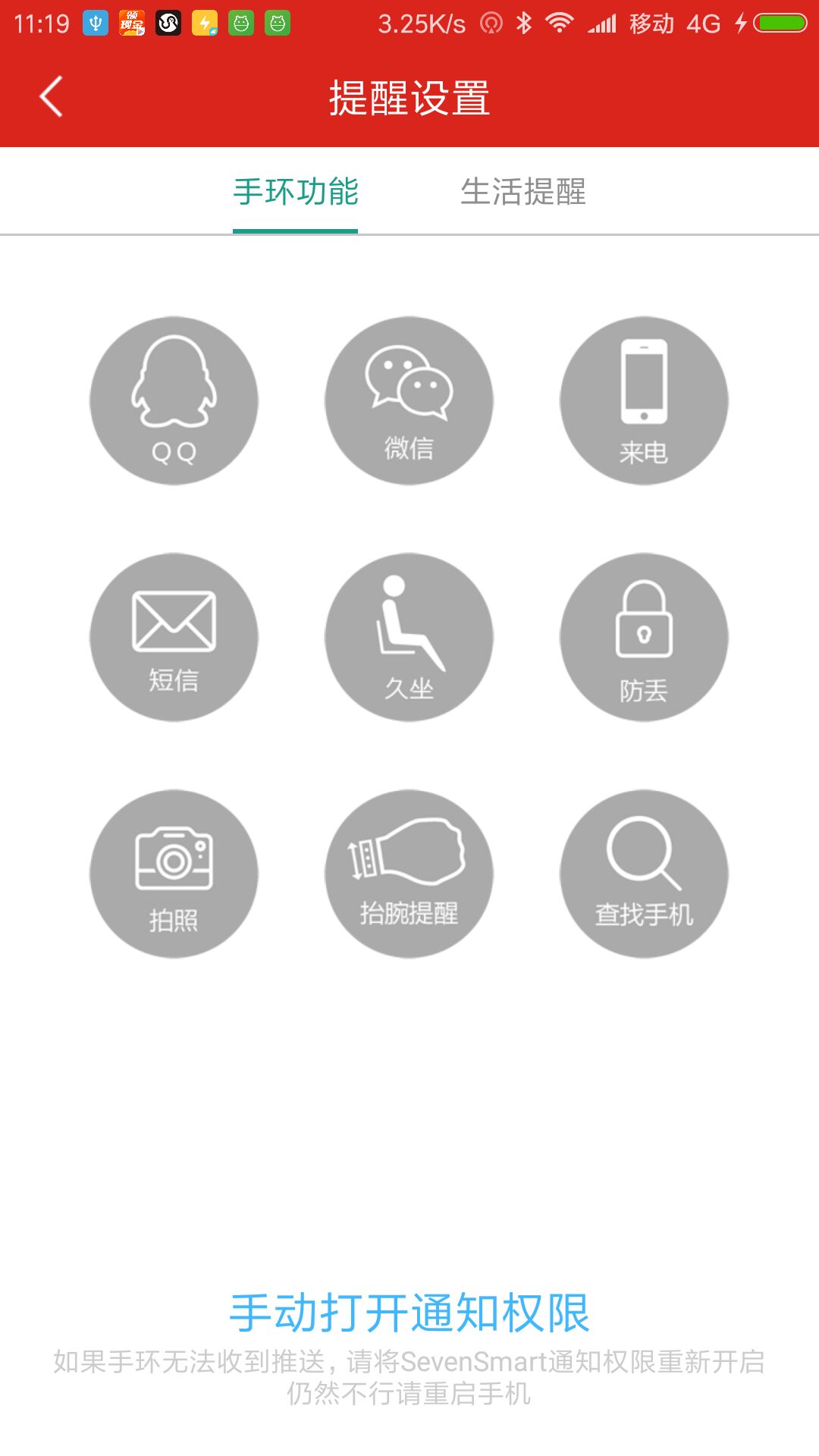Toggle 久坐 sedentary reminder
The image size is (819, 1456).
pos(409,637)
